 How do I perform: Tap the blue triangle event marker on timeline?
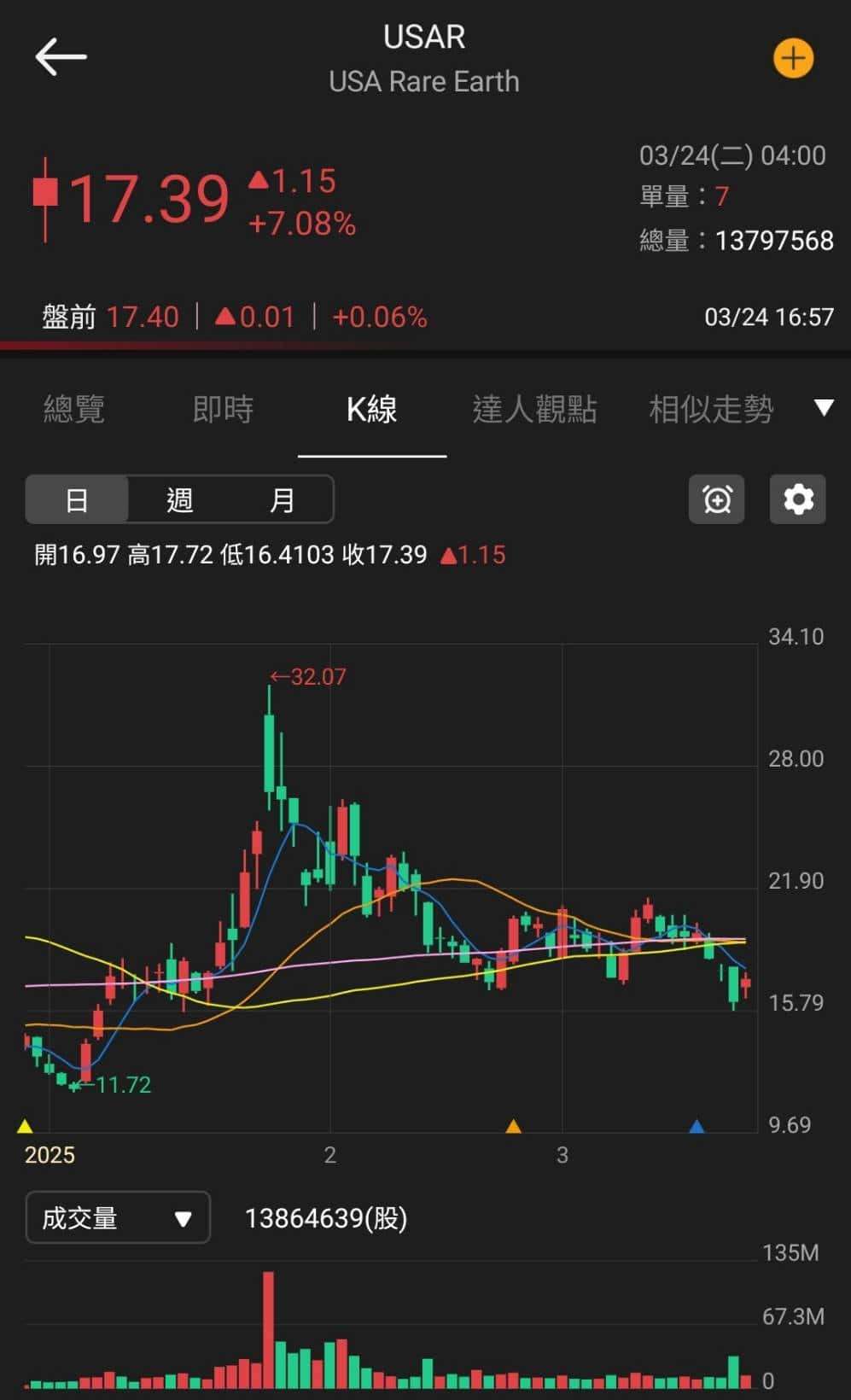tap(695, 1125)
